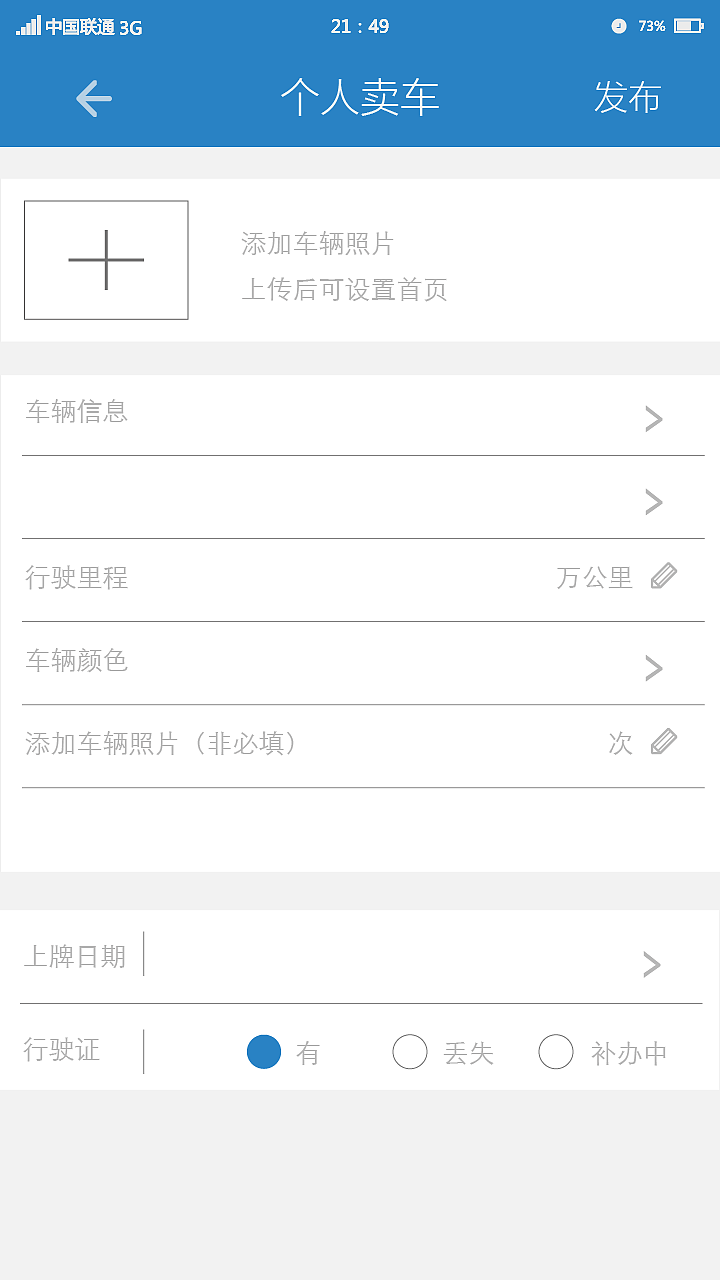720x1280 pixels.
Task: Tap the chevron on the empty row below 车辆信息
Action: coord(652,501)
